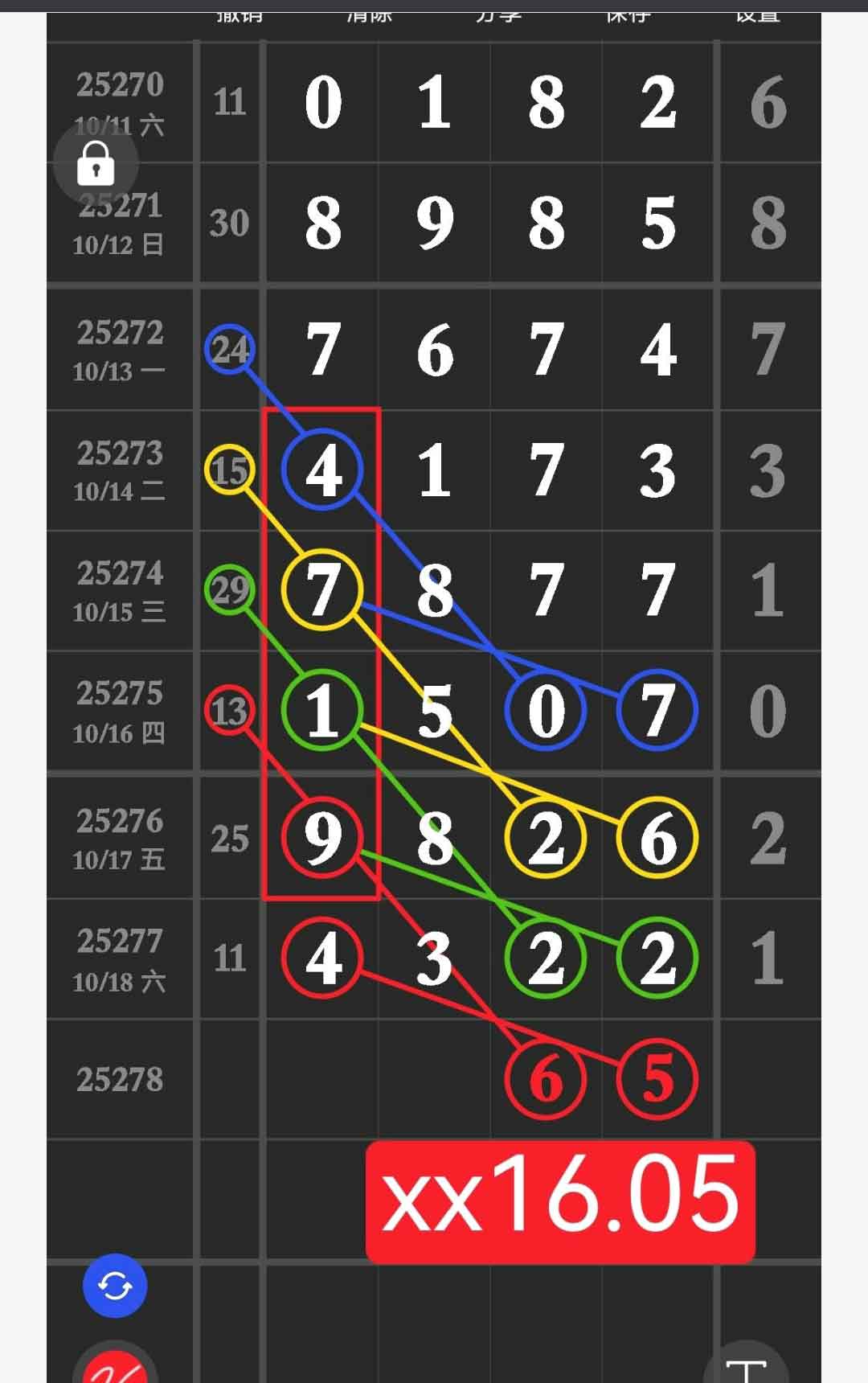Open the red pen drawing tool

115,1367
